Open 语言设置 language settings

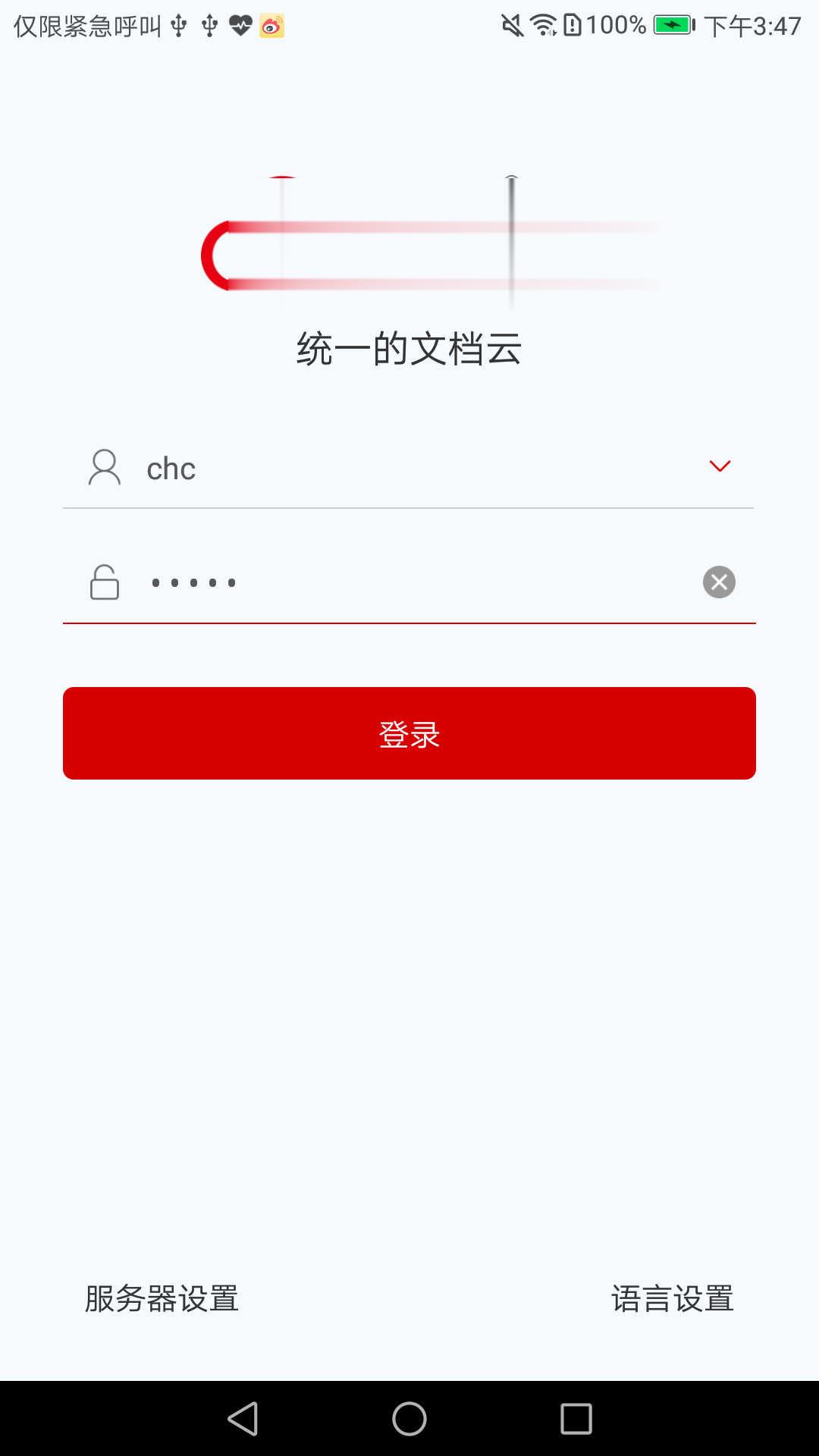coord(673,1298)
